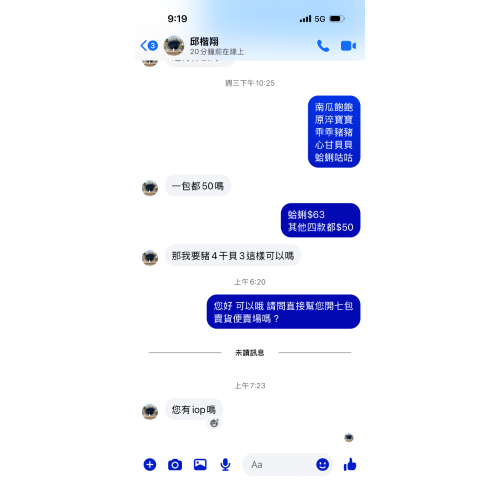The width and height of the screenshot is (500, 500).
Task: Start a video call with 邱楷翔
Action: coord(348,46)
